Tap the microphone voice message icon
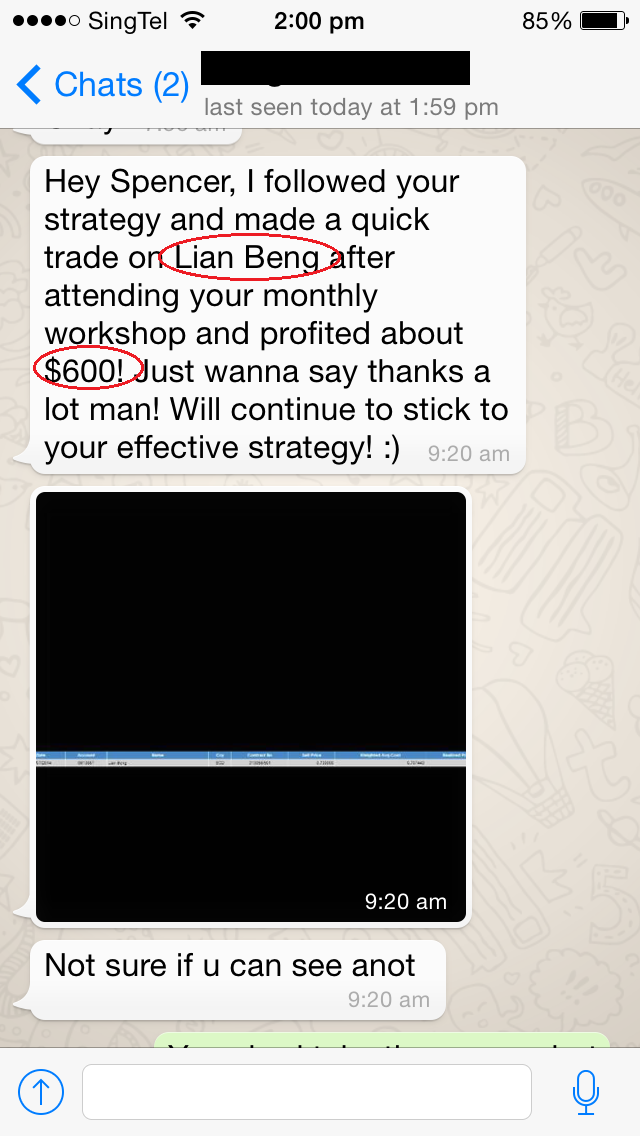The width and height of the screenshot is (640, 1136). point(586,1092)
